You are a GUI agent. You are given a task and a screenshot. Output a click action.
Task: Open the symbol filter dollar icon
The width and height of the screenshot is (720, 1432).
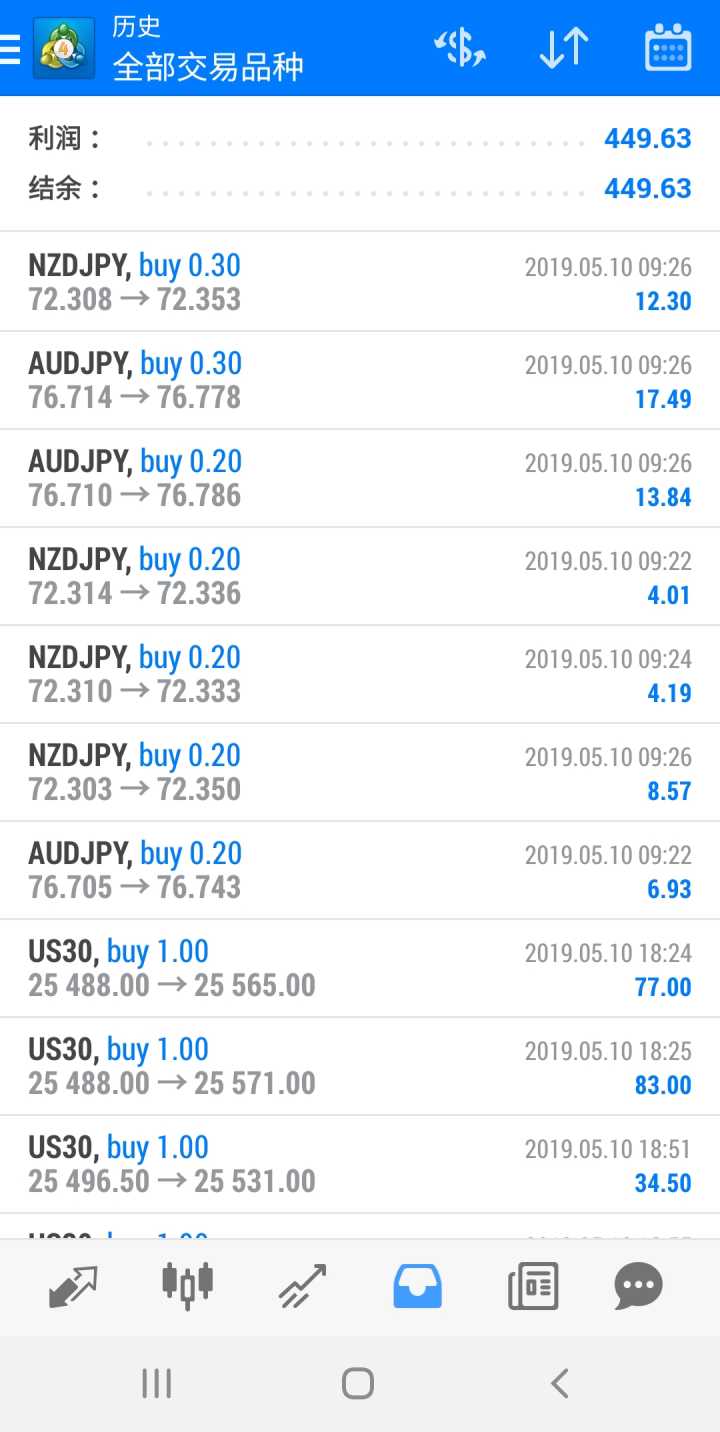(x=459, y=48)
